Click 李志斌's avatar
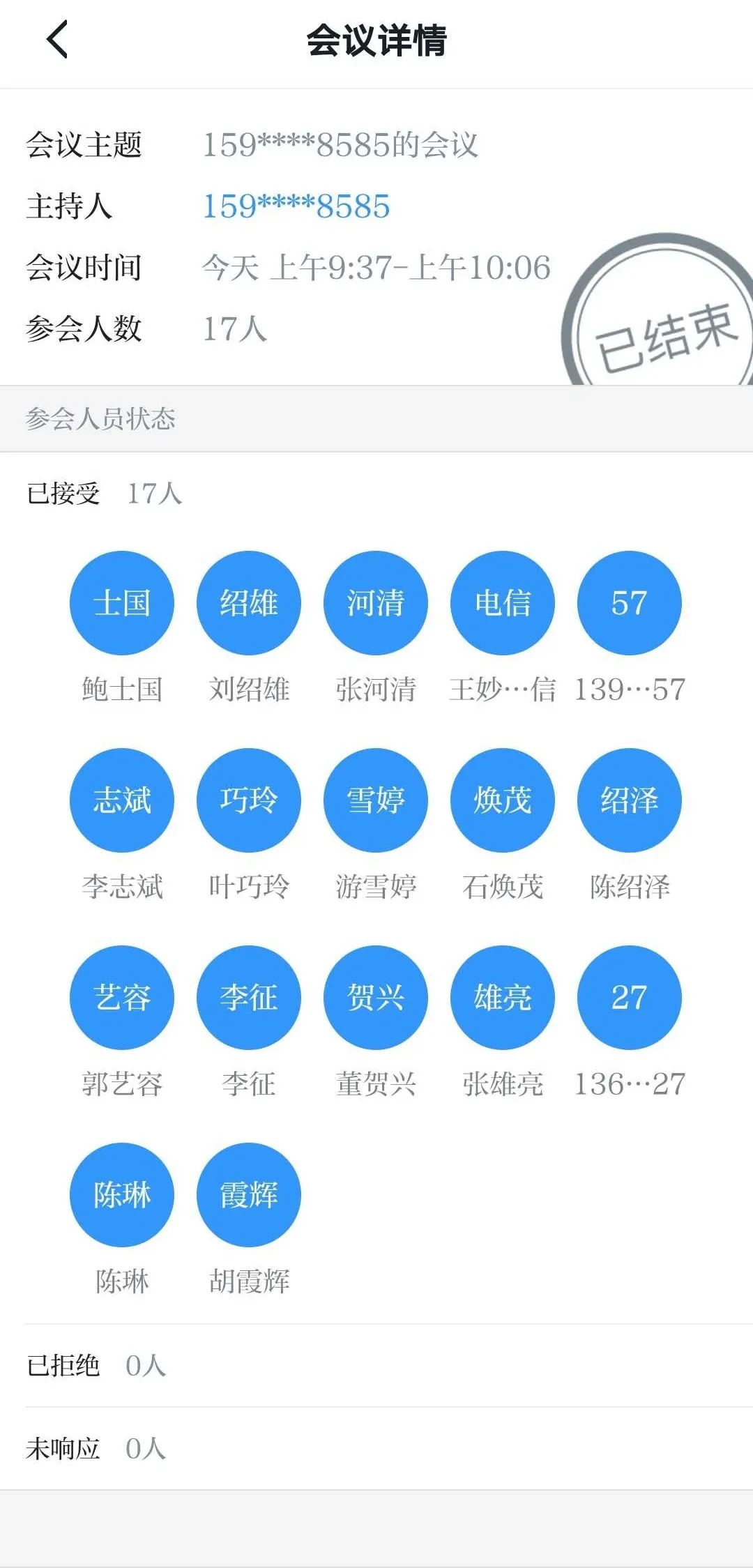Screen dimensions: 753x1568 [121, 800]
